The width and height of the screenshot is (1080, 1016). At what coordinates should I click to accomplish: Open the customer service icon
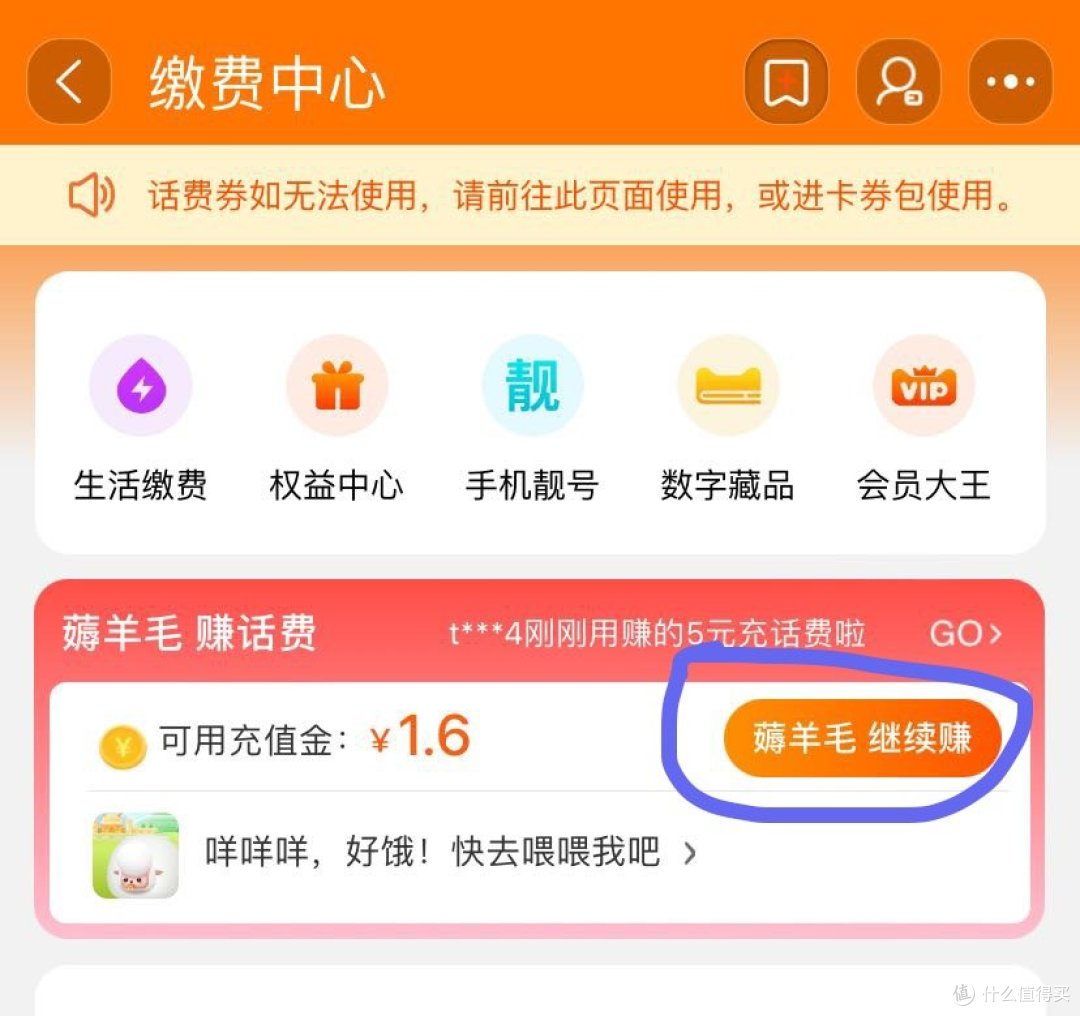coord(898,83)
